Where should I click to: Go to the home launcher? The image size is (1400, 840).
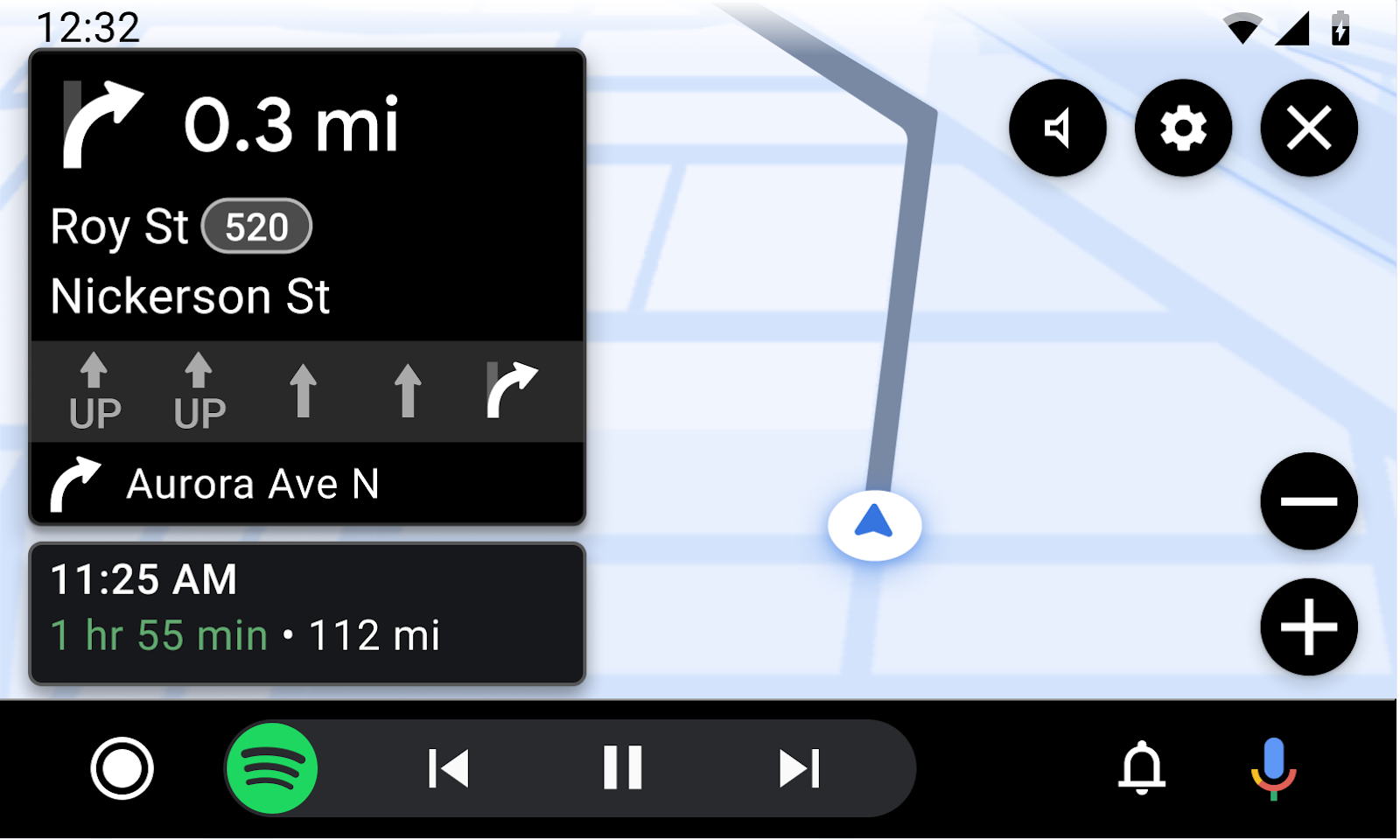[x=122, y=768]
